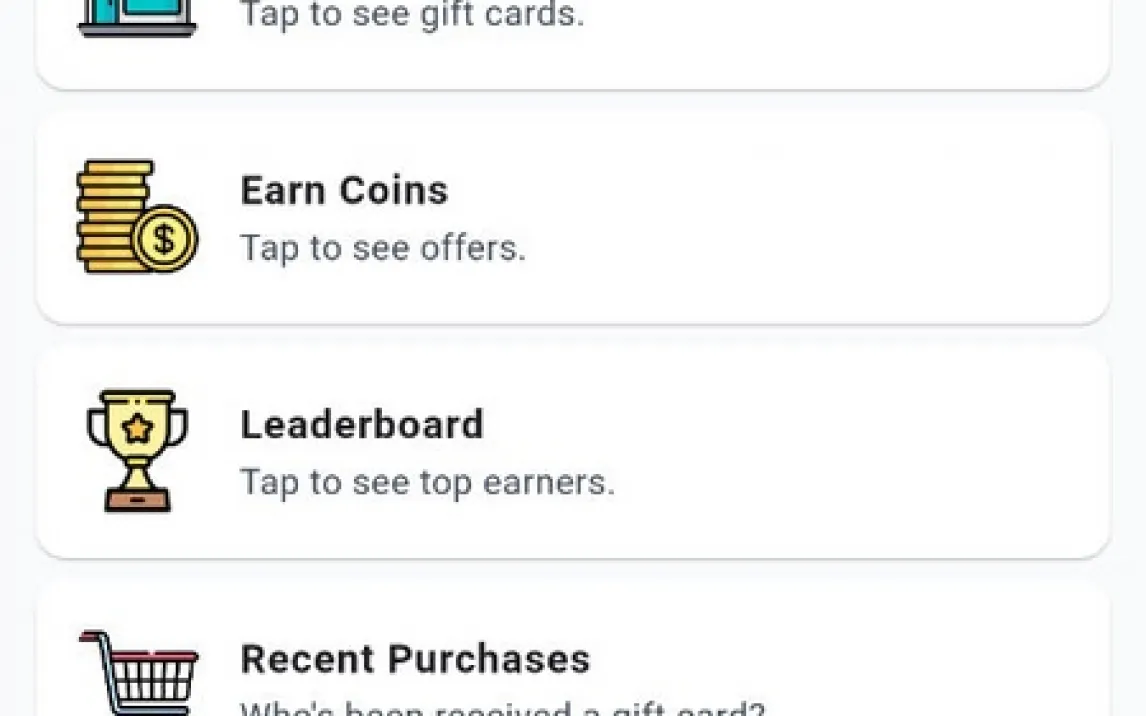Open the Recent Purchases card
1146x716 pixels.
coord(572,665)
